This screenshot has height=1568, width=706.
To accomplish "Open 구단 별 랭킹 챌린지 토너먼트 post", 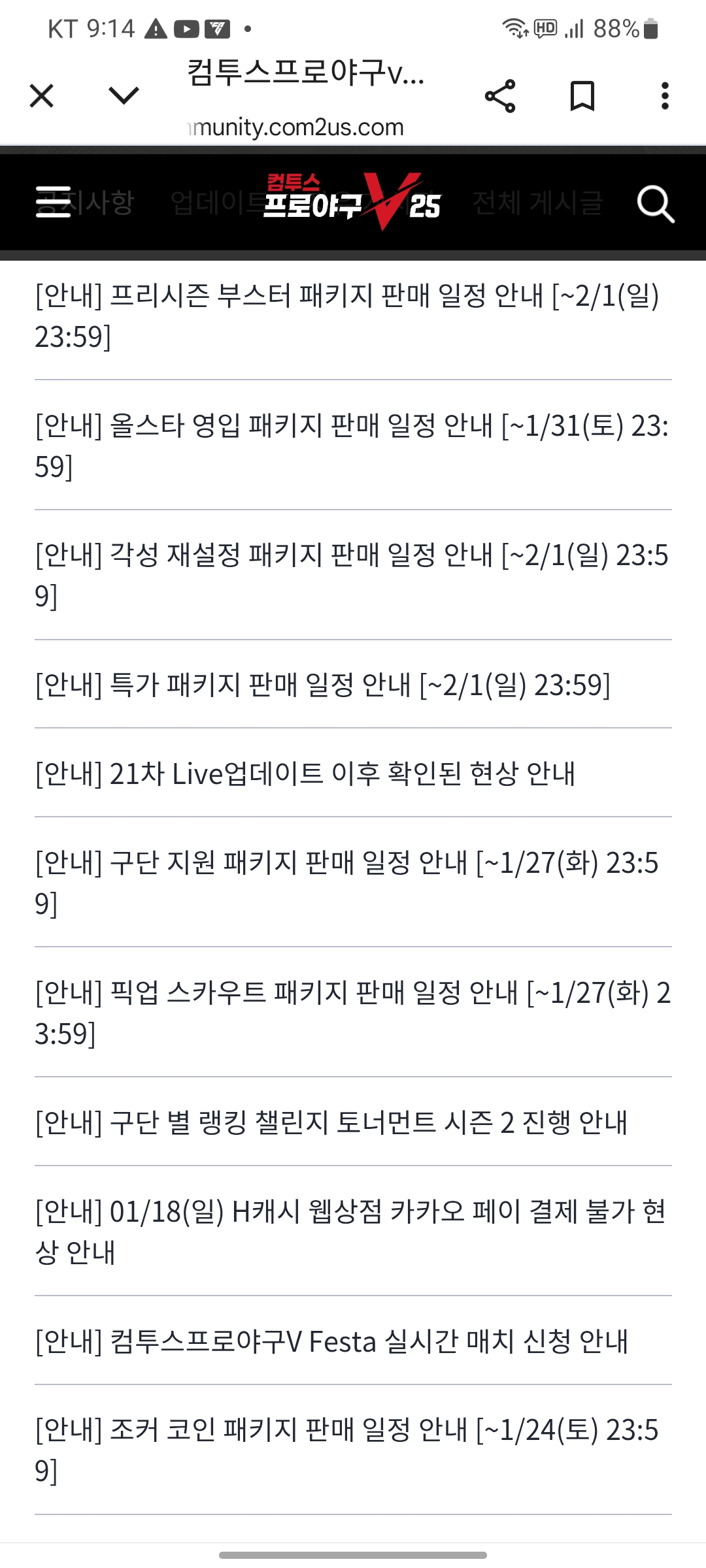I will click(331, 1123).
